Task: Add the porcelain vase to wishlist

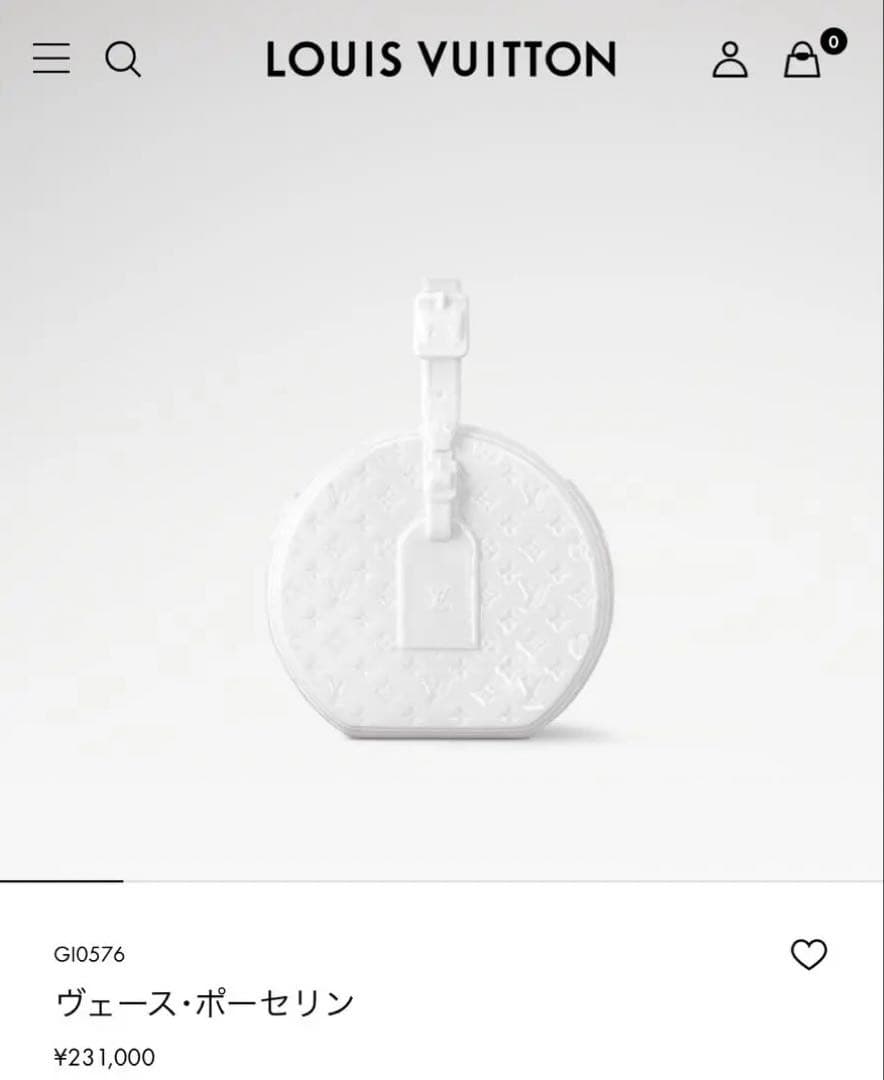Action: pos(809,955)
